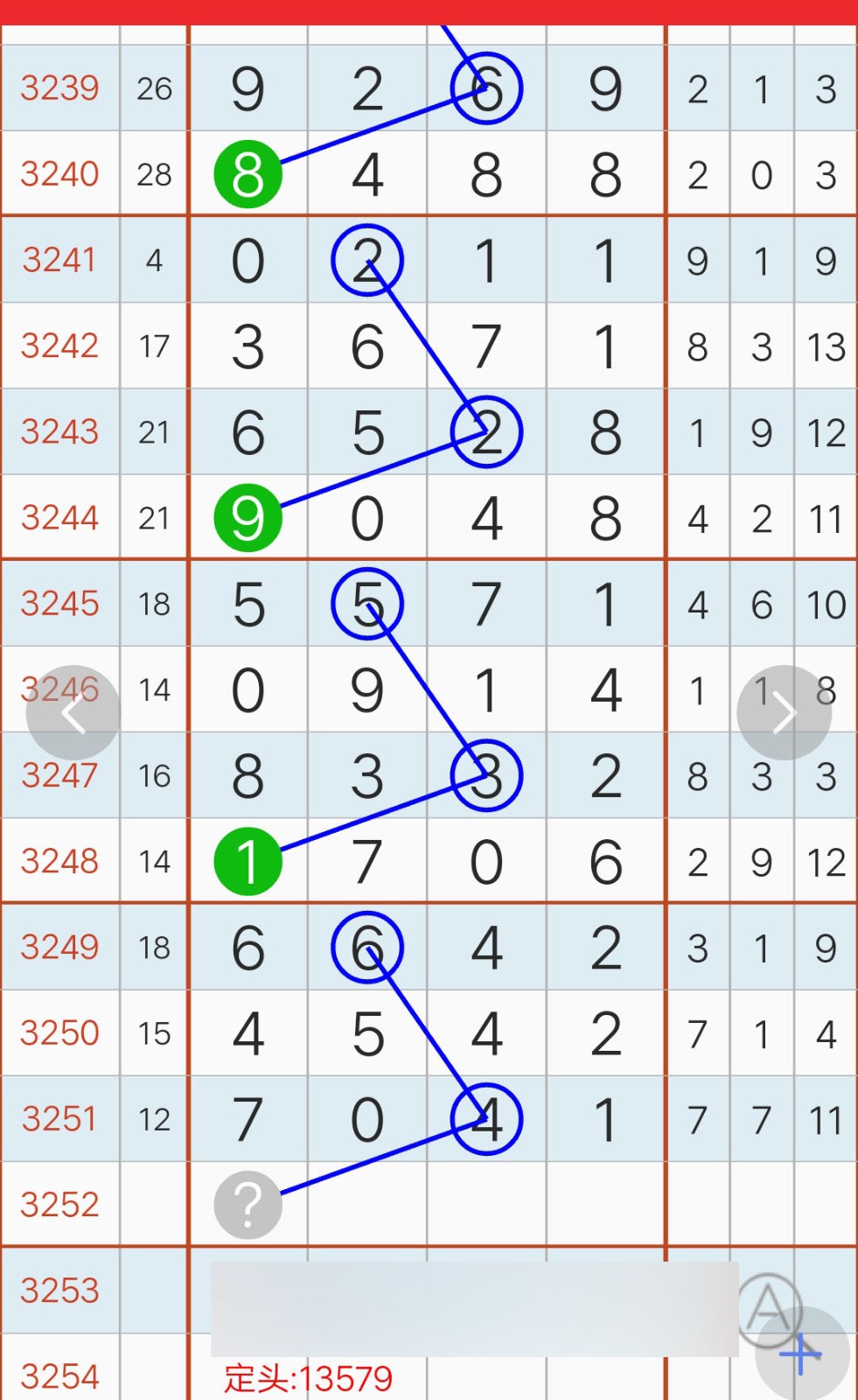The image size is (858, 1400).
Task: Tap the circled A annotation icon
Action: pos(768,1307)
